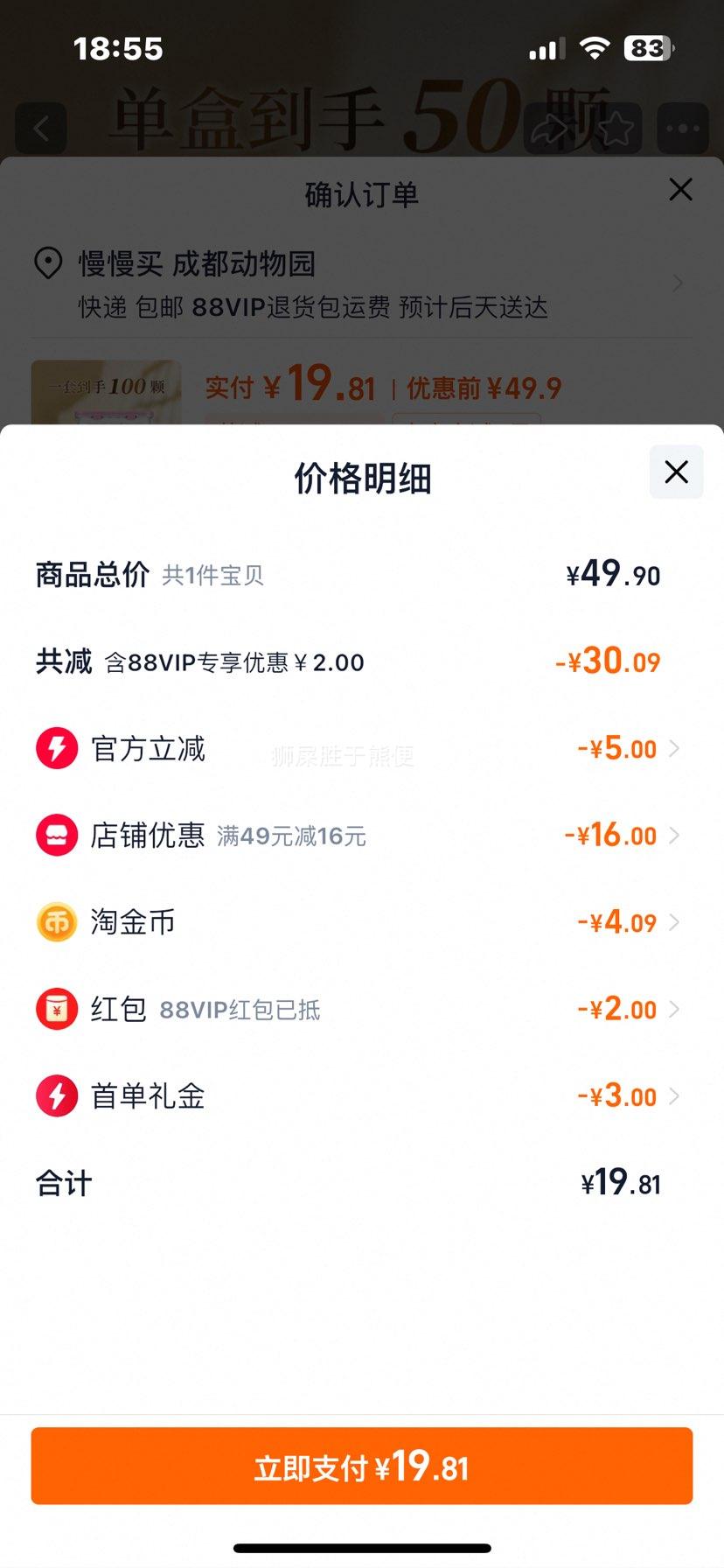Tap 立即支付 ¥19.81 to pay now
724x1568 pixels.
[362, 1466]
